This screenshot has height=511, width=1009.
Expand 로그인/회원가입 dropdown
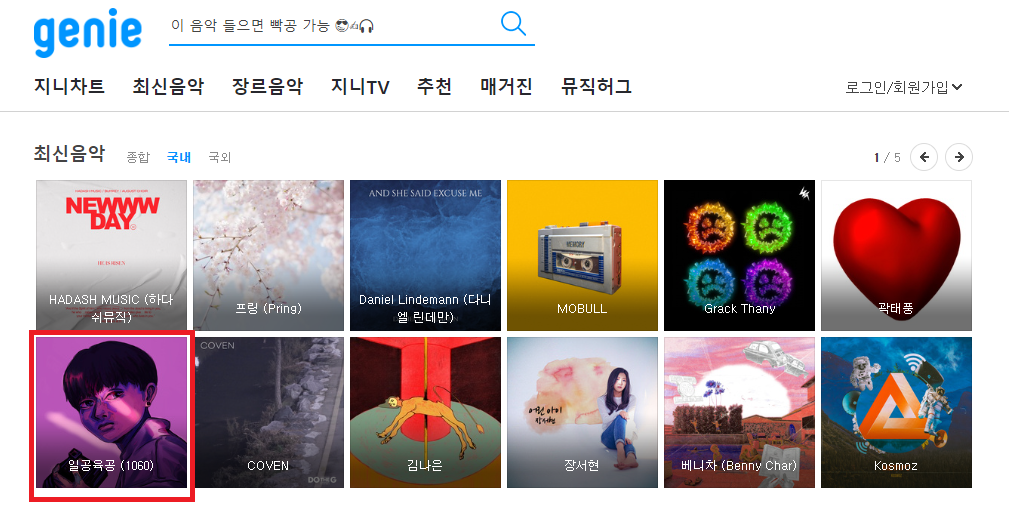[903, 87]
